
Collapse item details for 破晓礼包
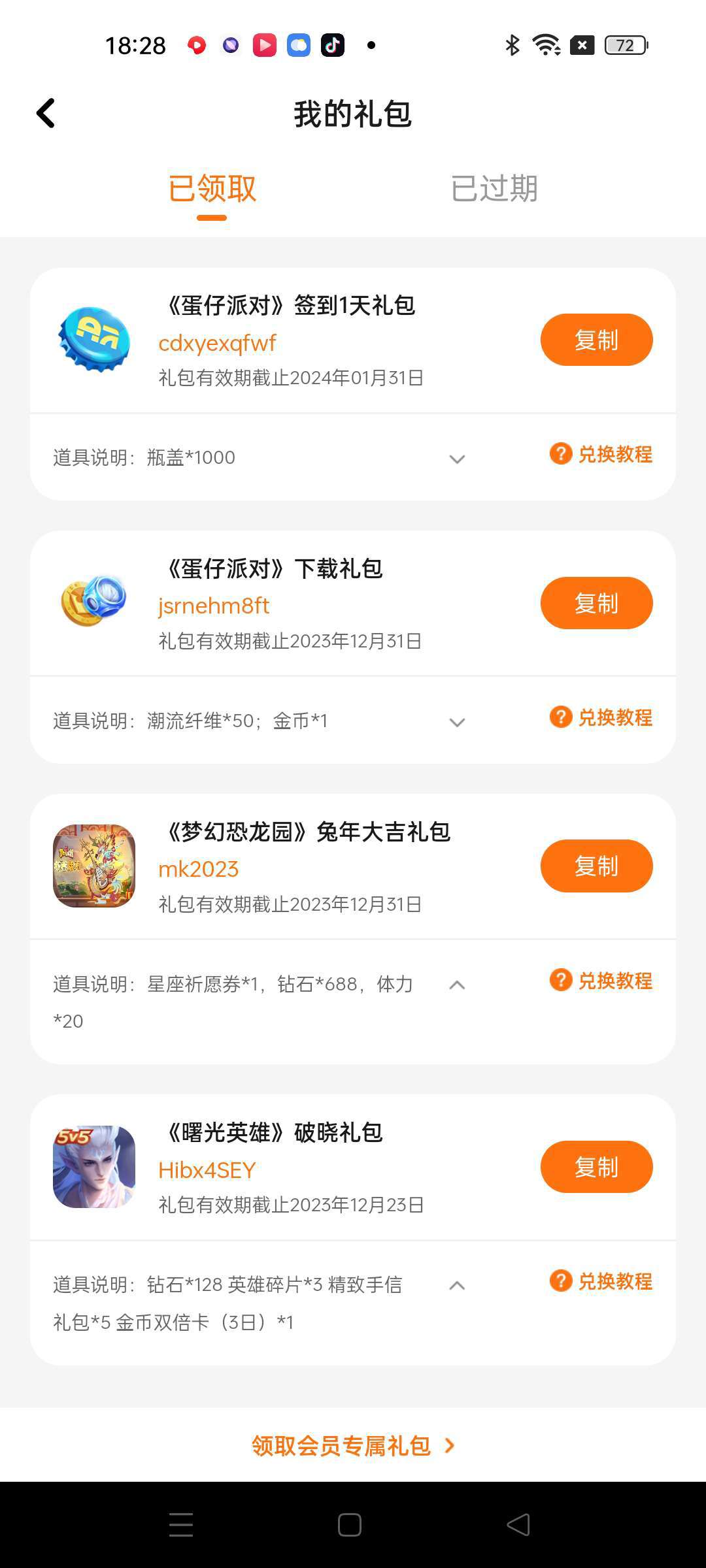(x=457, y=1286)
